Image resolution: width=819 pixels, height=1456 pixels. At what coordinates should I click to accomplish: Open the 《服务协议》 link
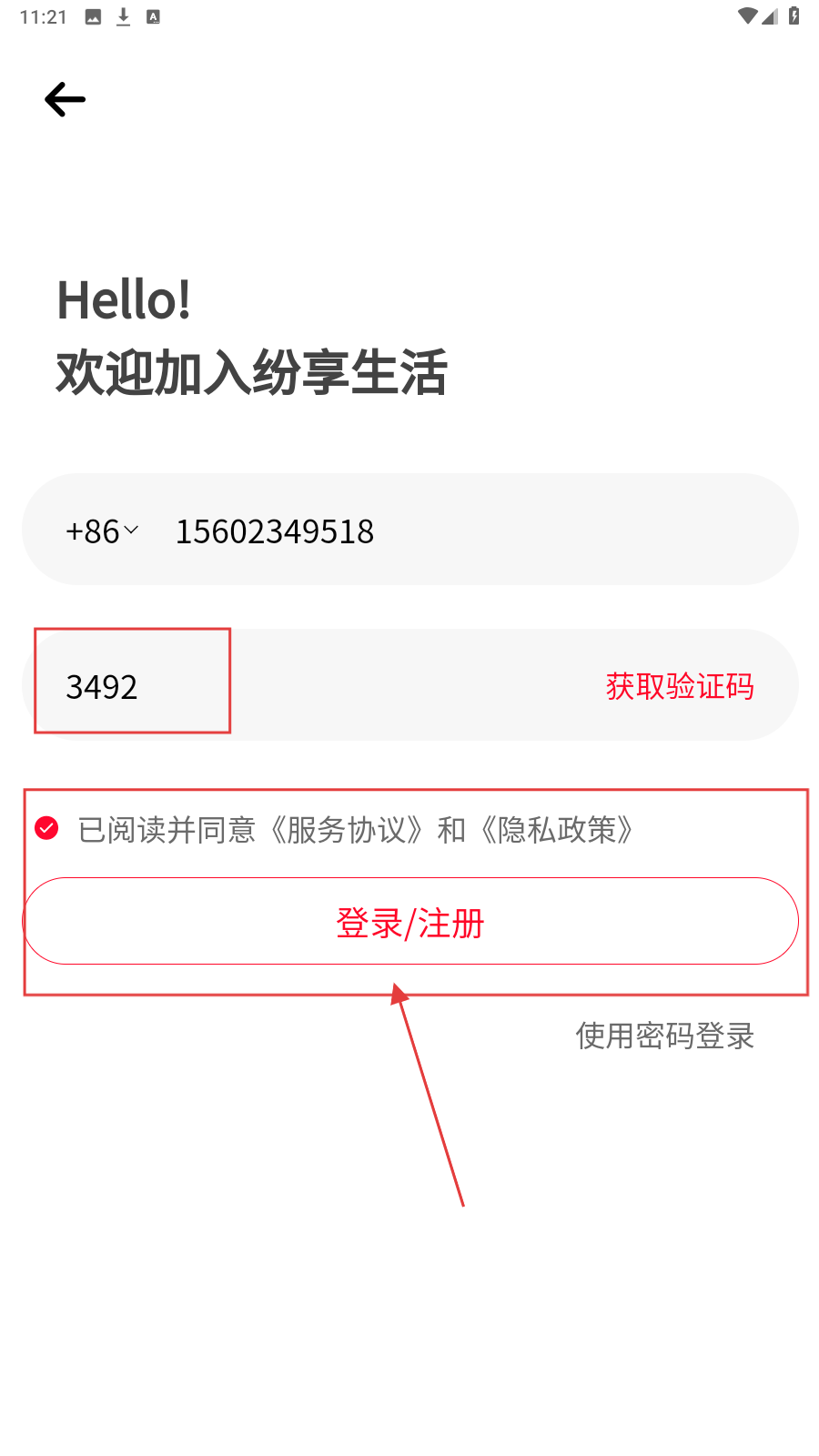(x=347, y=830)
